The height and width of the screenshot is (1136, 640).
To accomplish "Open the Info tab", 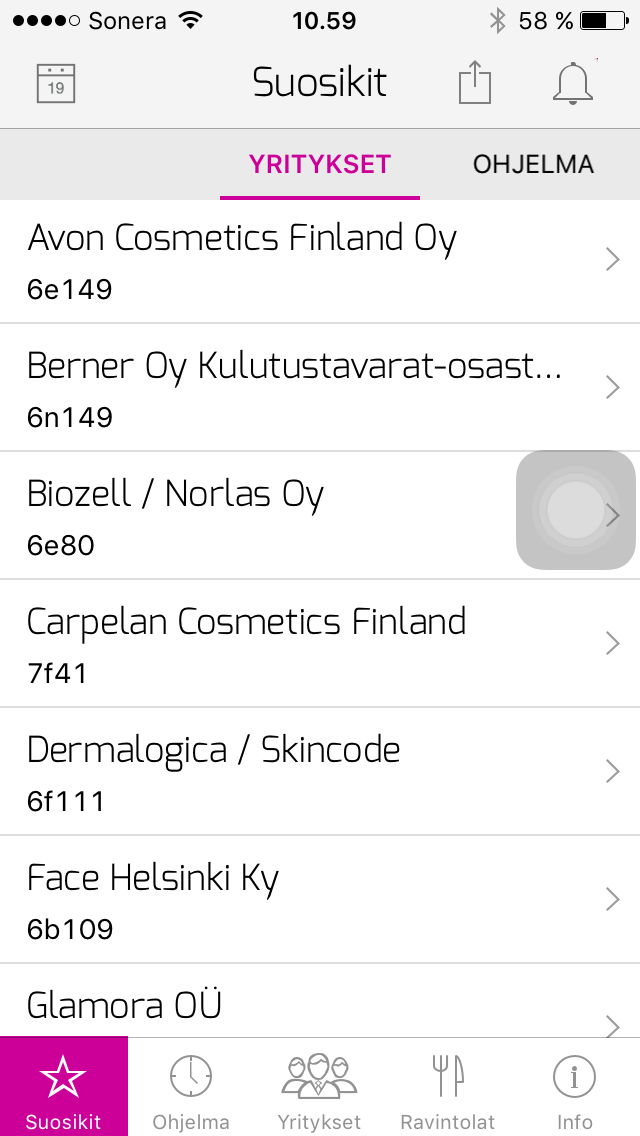I will pos(575,1086).
